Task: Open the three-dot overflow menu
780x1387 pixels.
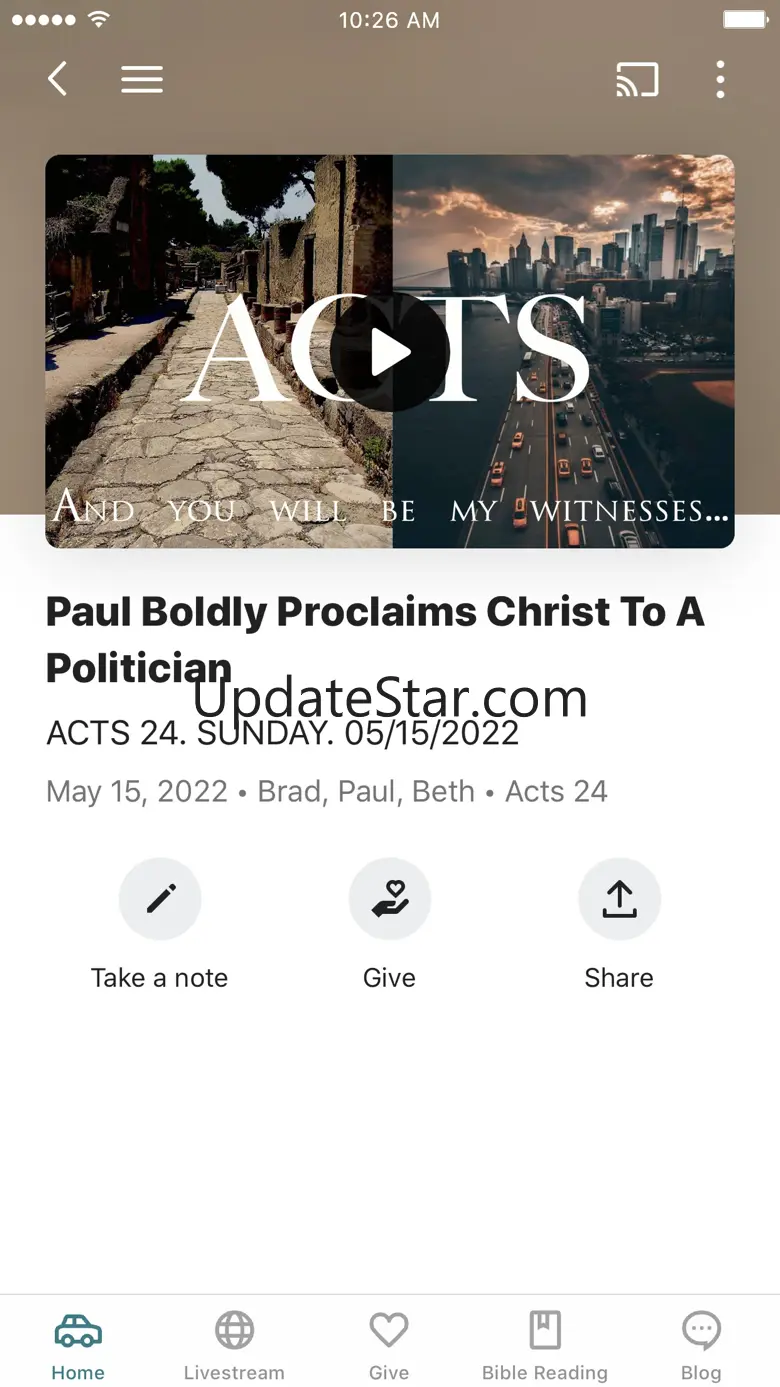Action: click(x=720, y=79)
